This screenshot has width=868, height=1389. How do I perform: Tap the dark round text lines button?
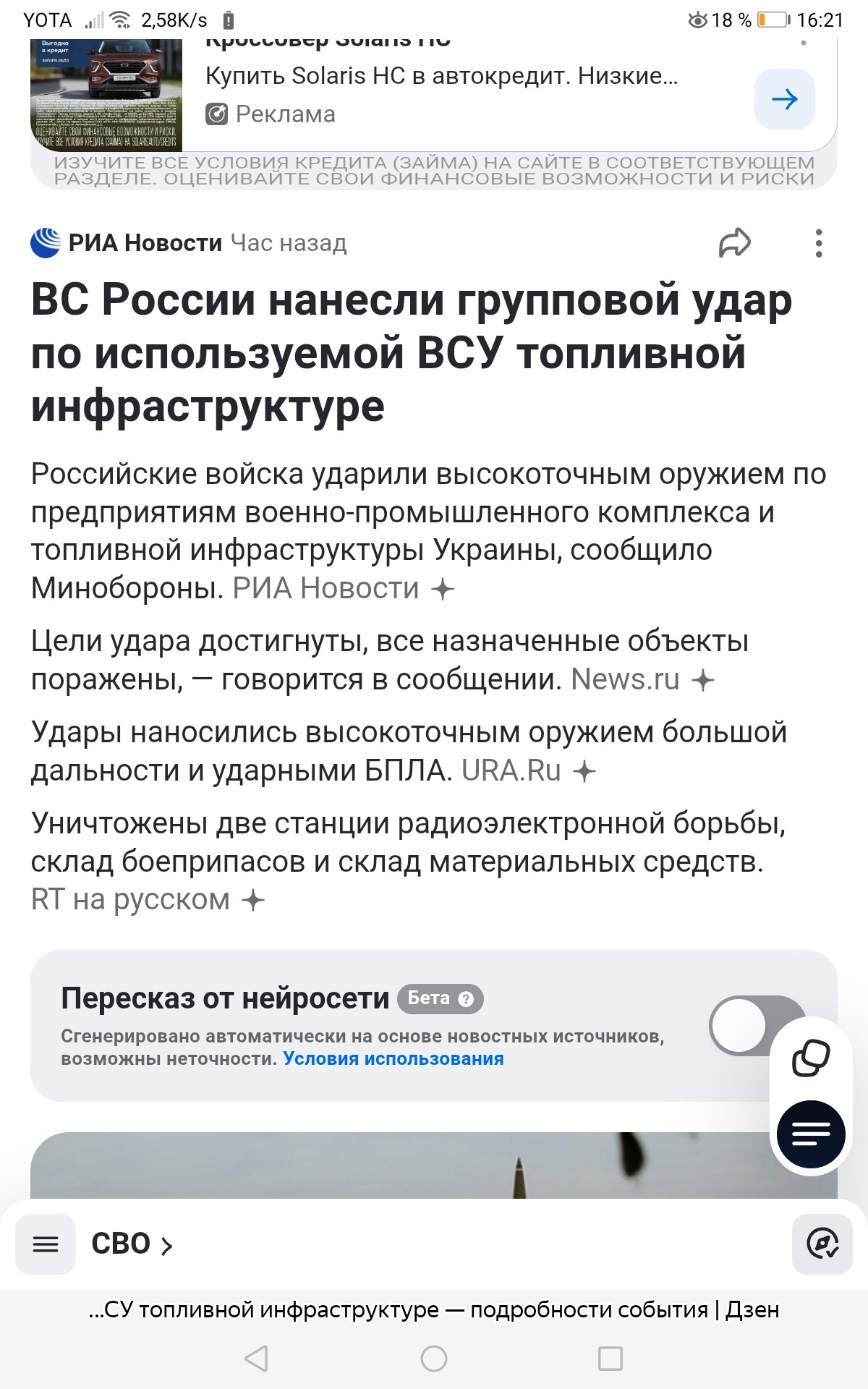coord(811,1134)
